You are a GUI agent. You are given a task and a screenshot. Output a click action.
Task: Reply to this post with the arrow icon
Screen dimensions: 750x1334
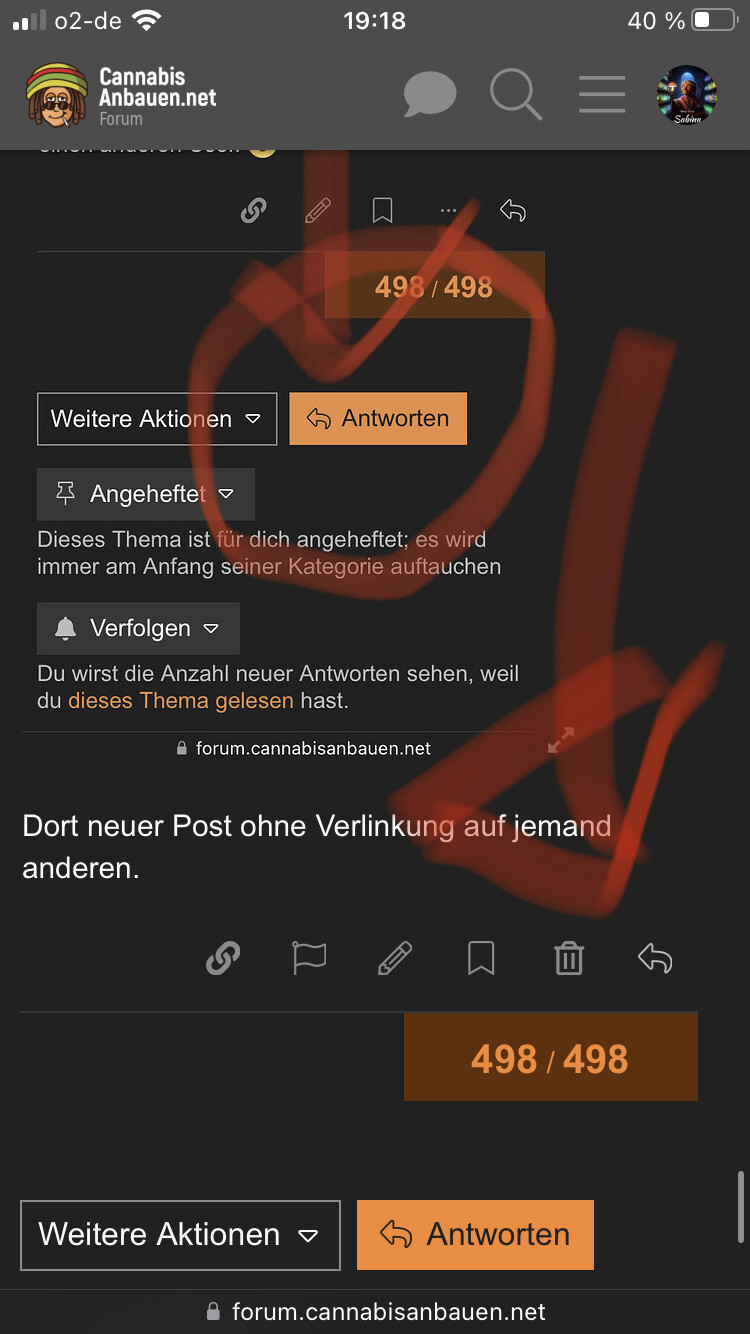click(x=655, y=959)
